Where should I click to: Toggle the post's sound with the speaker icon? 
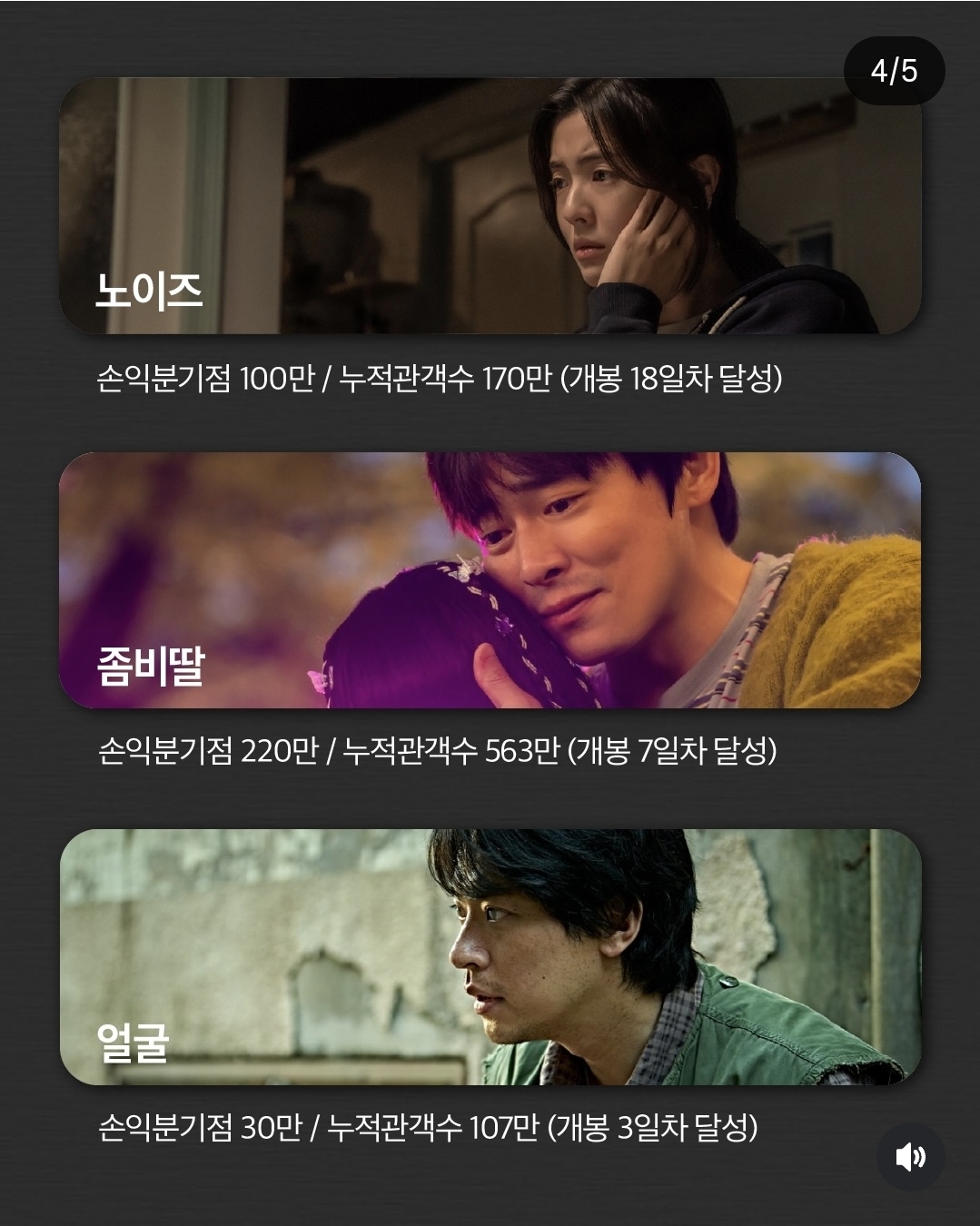click(910, 1156)
